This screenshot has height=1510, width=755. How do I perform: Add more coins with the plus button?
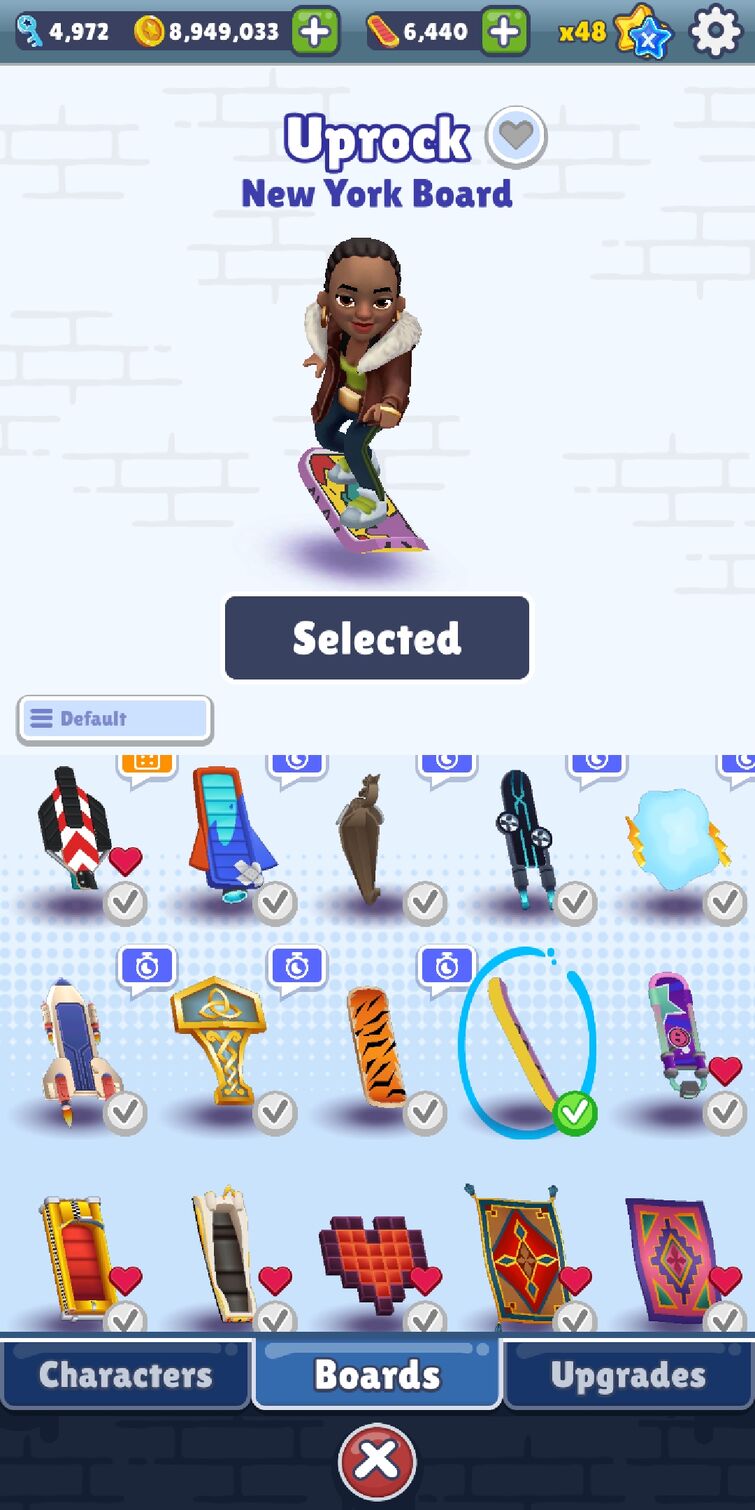tap(315, 32)
